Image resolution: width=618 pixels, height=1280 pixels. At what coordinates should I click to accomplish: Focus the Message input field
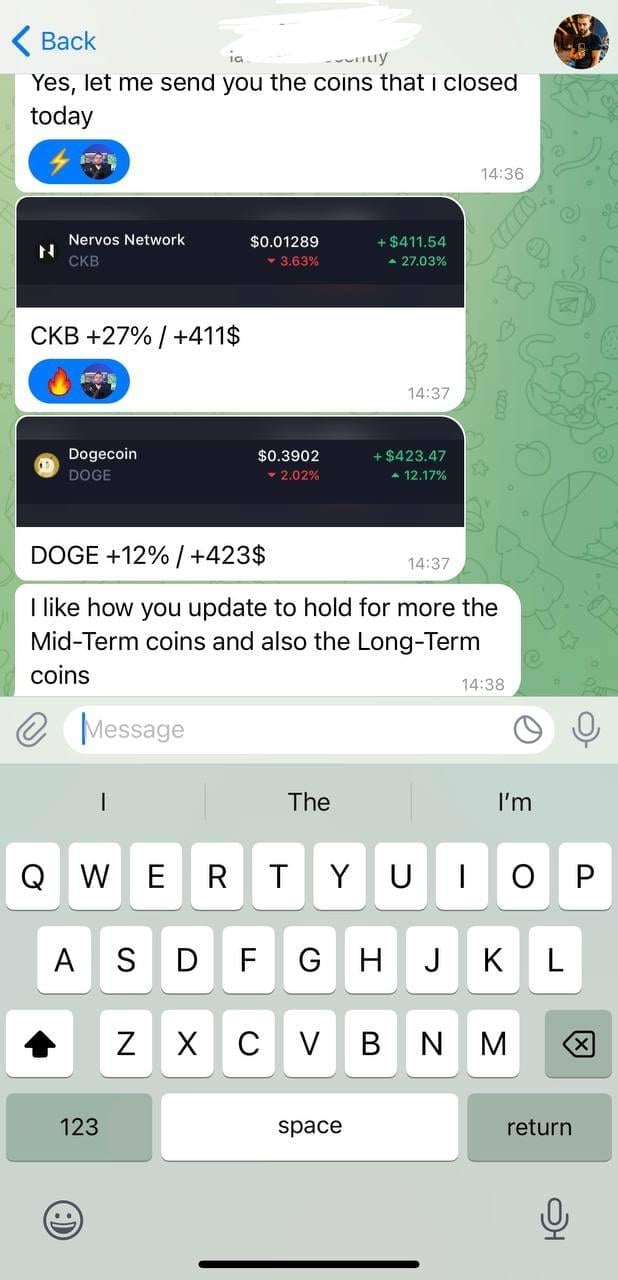pos(290,730)
